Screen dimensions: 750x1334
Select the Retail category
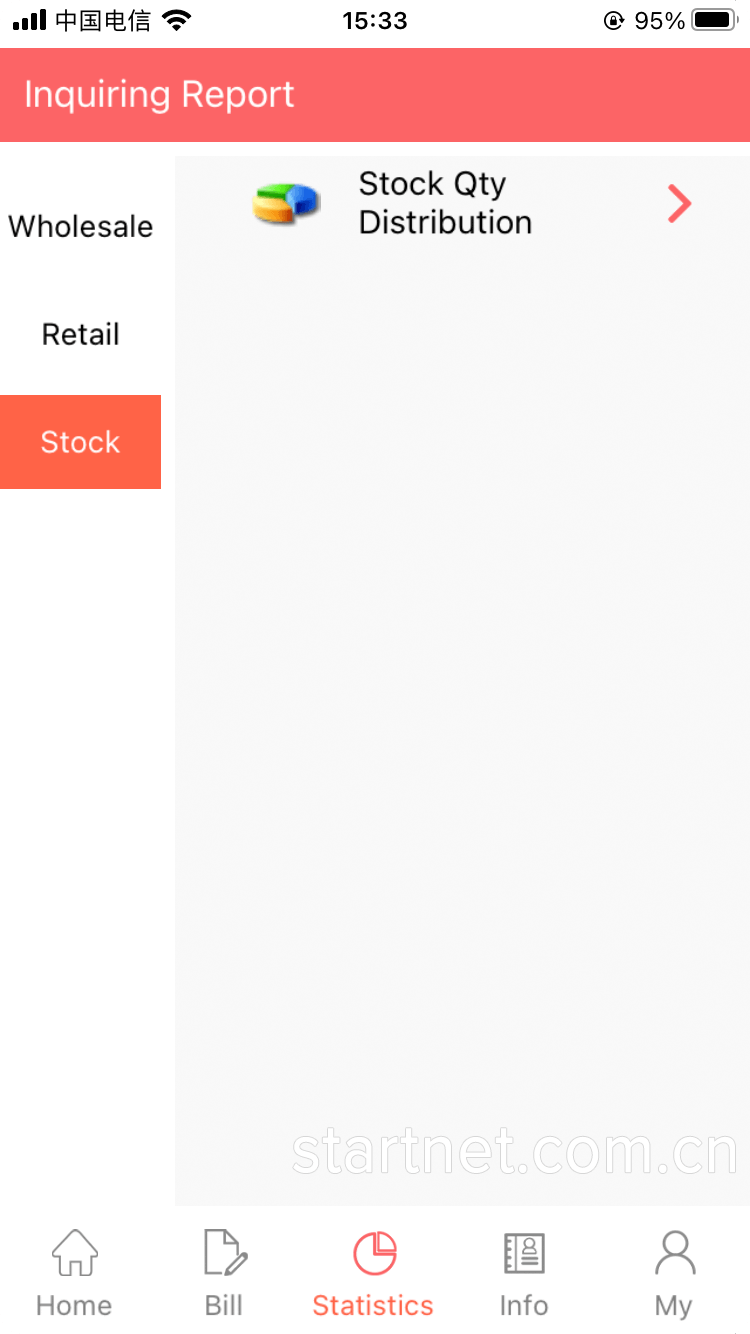click(x=81, y=334)
